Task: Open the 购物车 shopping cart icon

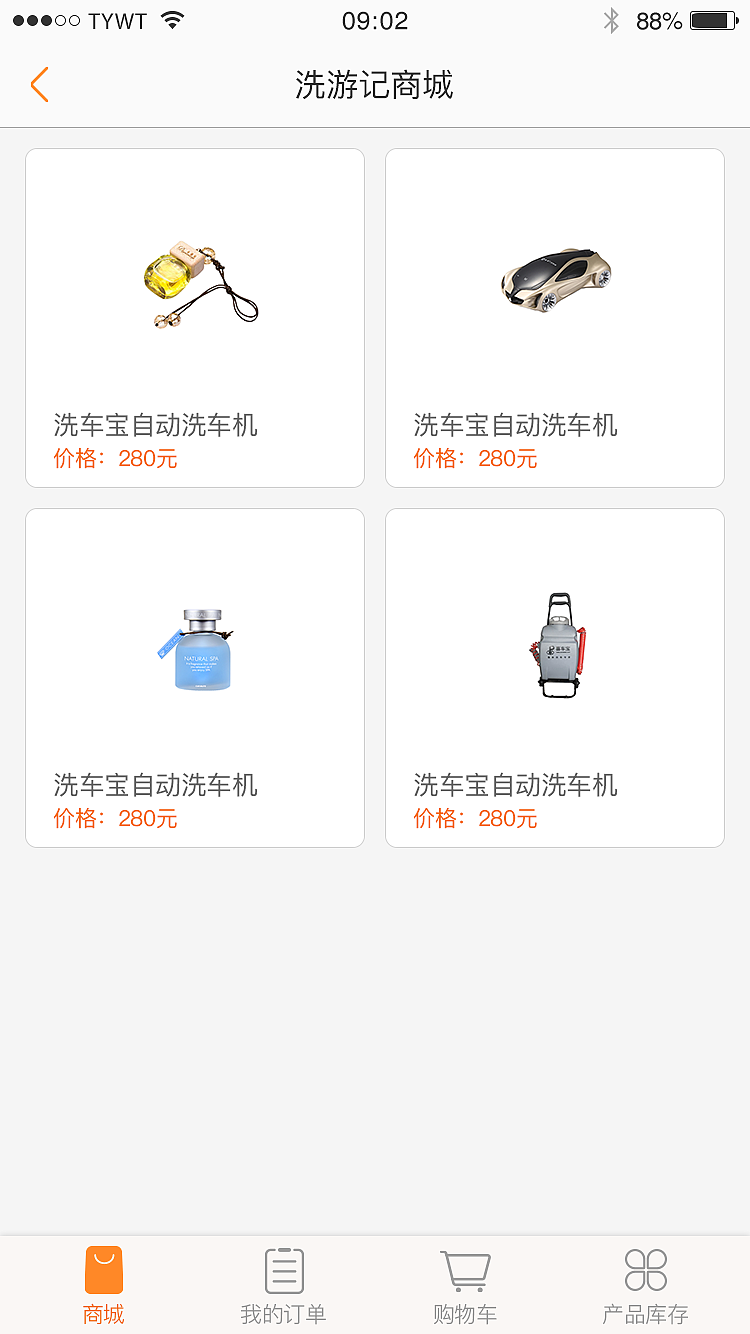Action: [x=464, y=1269]
